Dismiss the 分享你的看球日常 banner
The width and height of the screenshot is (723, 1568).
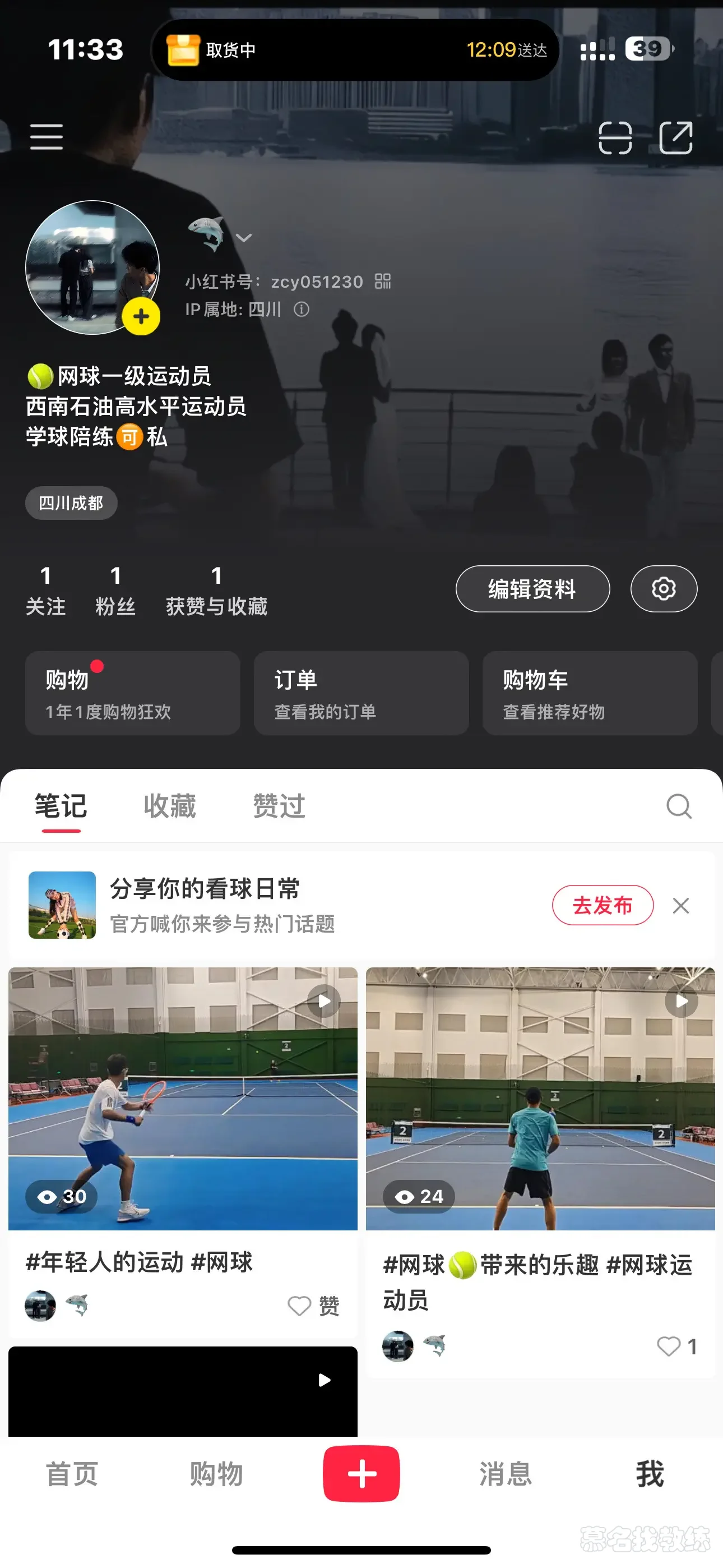(x=681, y=906)
